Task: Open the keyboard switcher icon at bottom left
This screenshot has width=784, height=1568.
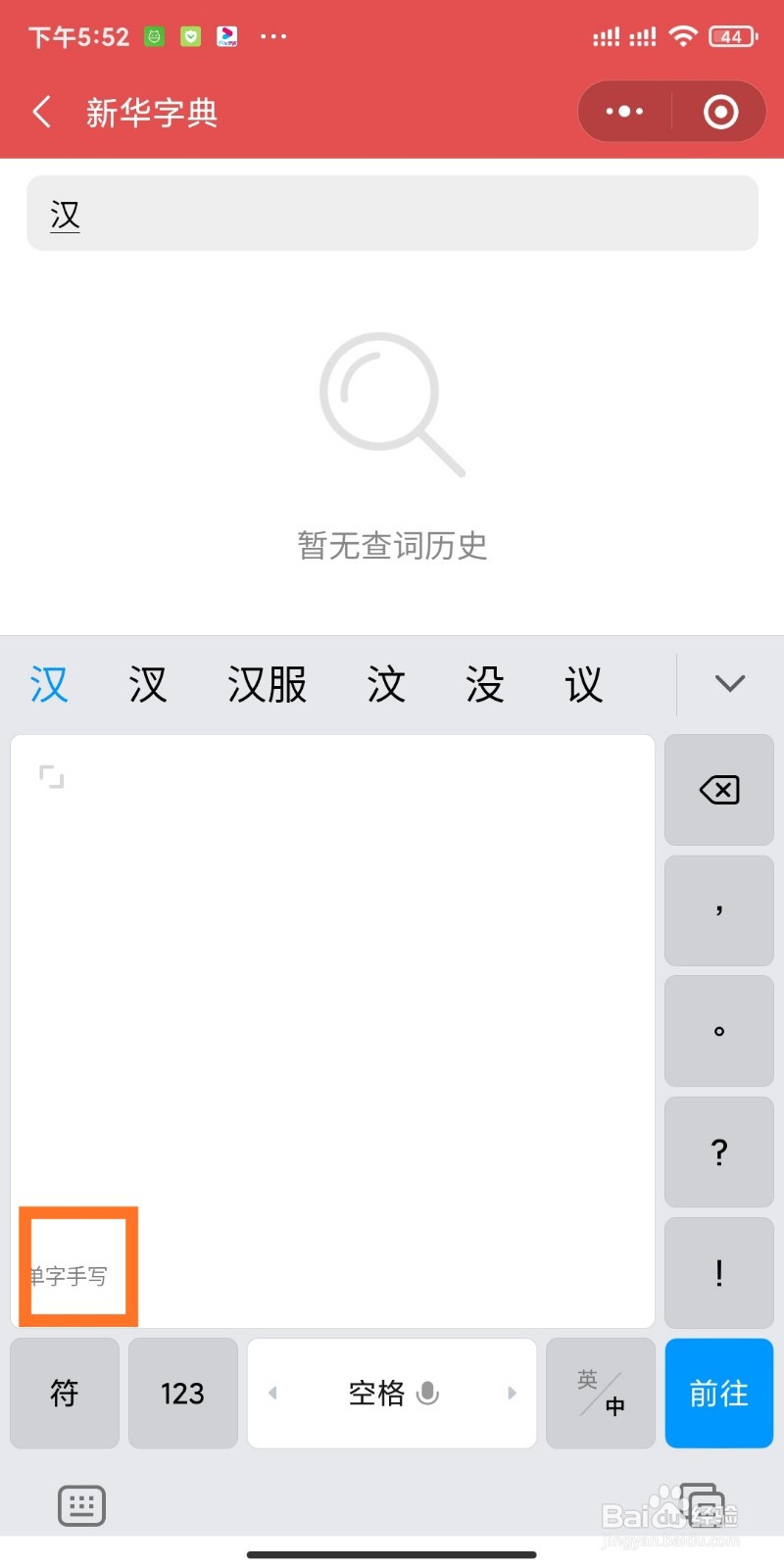Action: click(x=81, y=1505)
